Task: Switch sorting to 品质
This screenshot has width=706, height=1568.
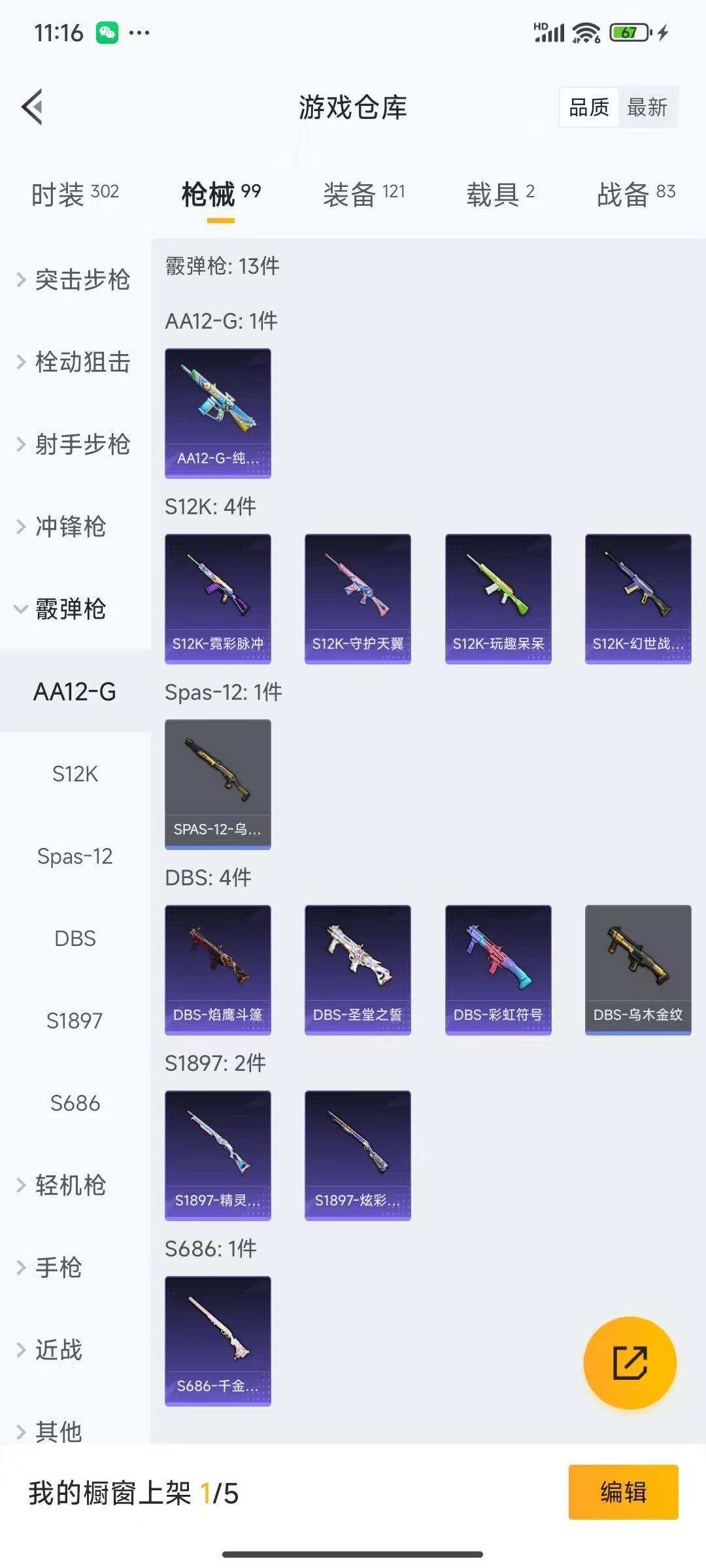Action: click(x=588, y=108)
